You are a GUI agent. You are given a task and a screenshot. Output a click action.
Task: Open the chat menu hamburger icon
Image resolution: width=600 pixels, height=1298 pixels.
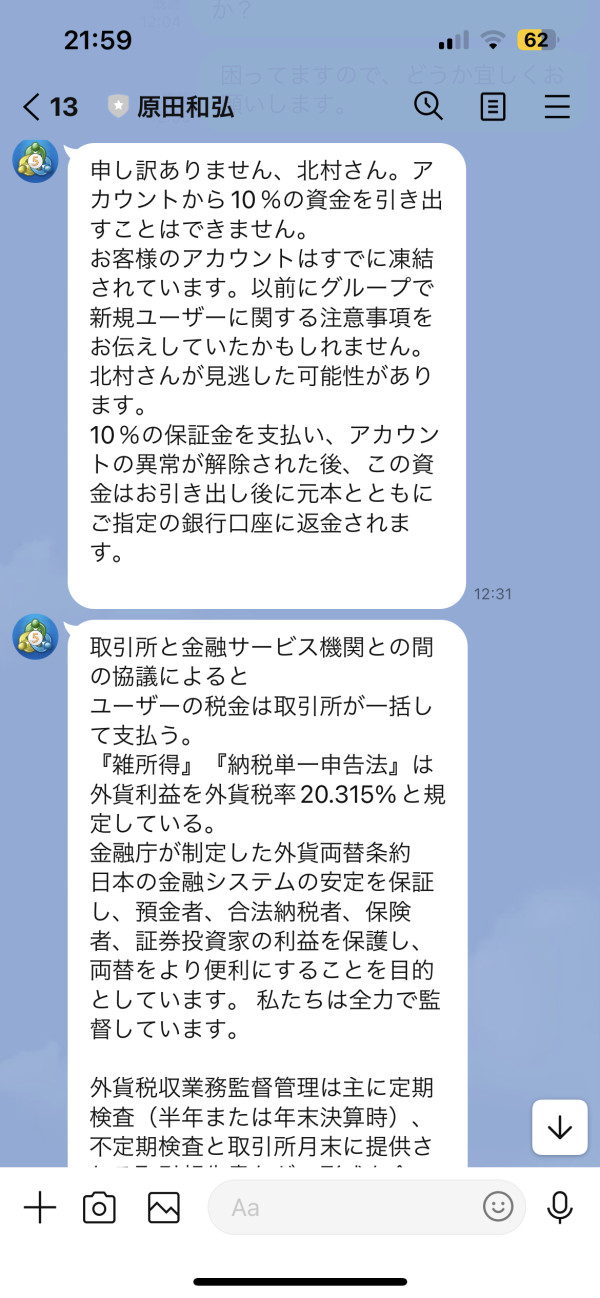(x=557, y=107)
